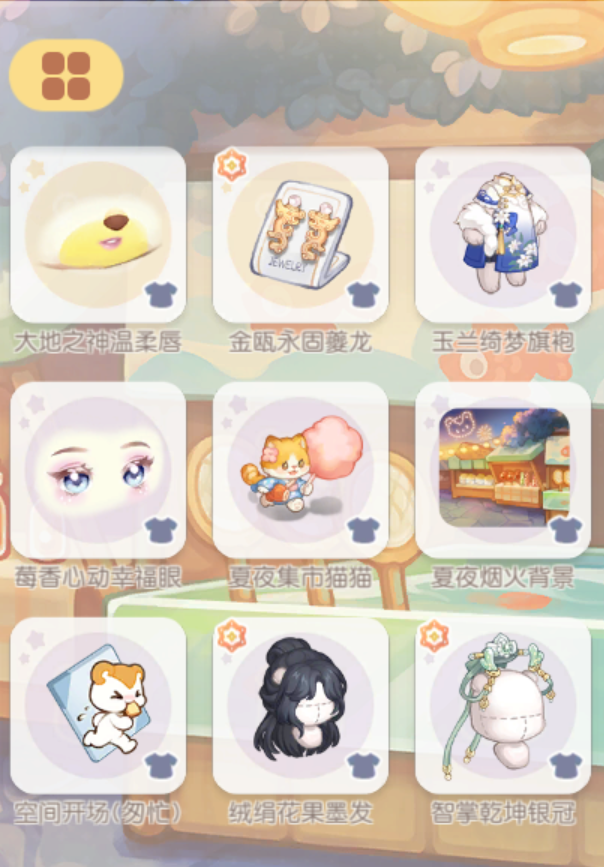Choose the 绒绢花果墨发 hairstyle

pos(300,705)
